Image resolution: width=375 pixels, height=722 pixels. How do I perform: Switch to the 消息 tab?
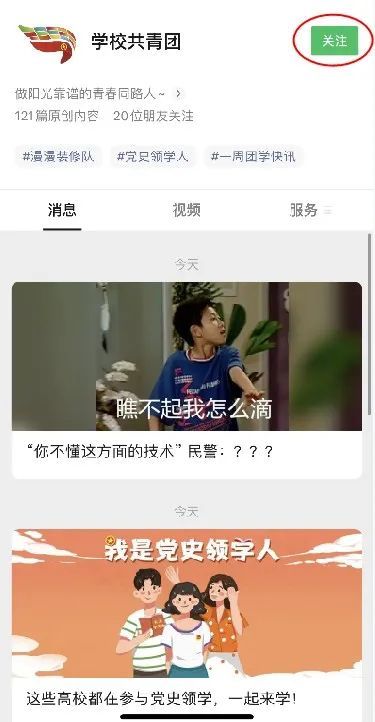pos(62,210)
